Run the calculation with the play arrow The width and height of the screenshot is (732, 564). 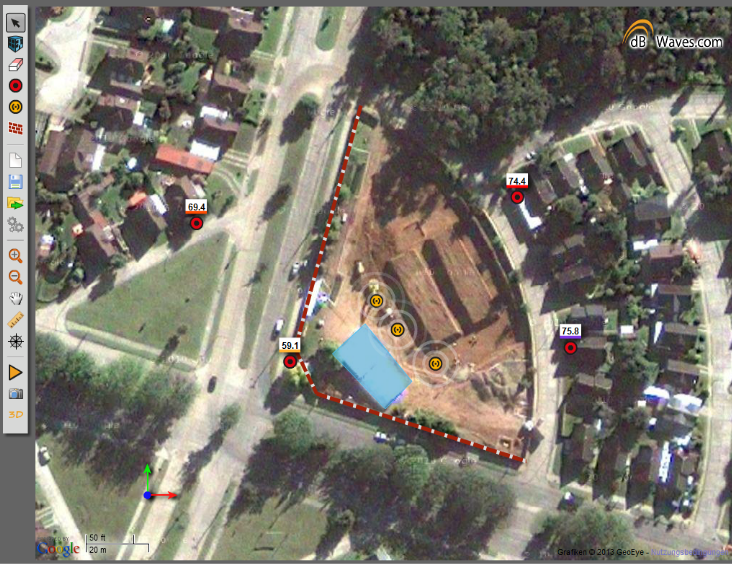(x=15, y=372)
